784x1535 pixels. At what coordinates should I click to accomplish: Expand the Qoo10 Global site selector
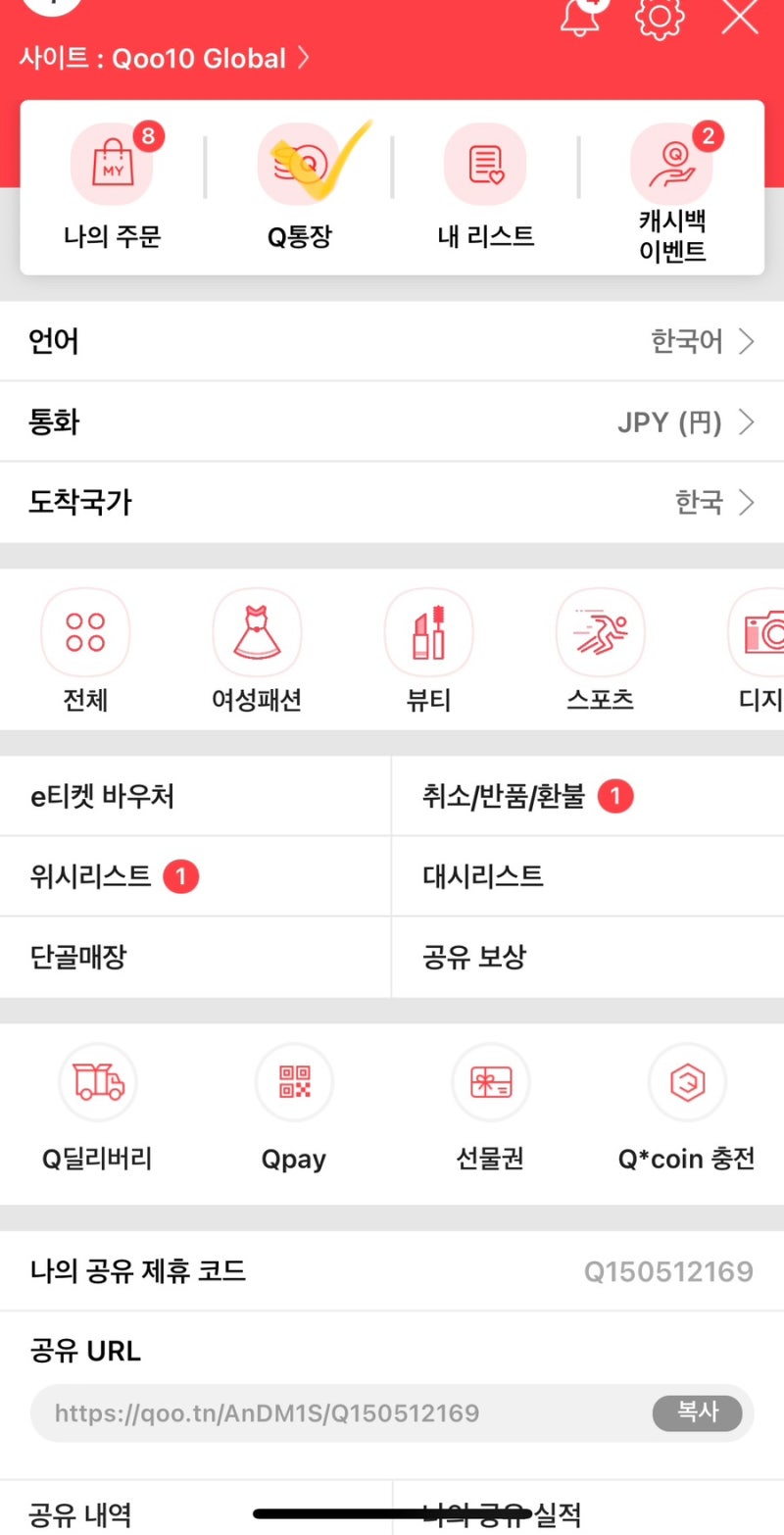click(x=162, y=59)
